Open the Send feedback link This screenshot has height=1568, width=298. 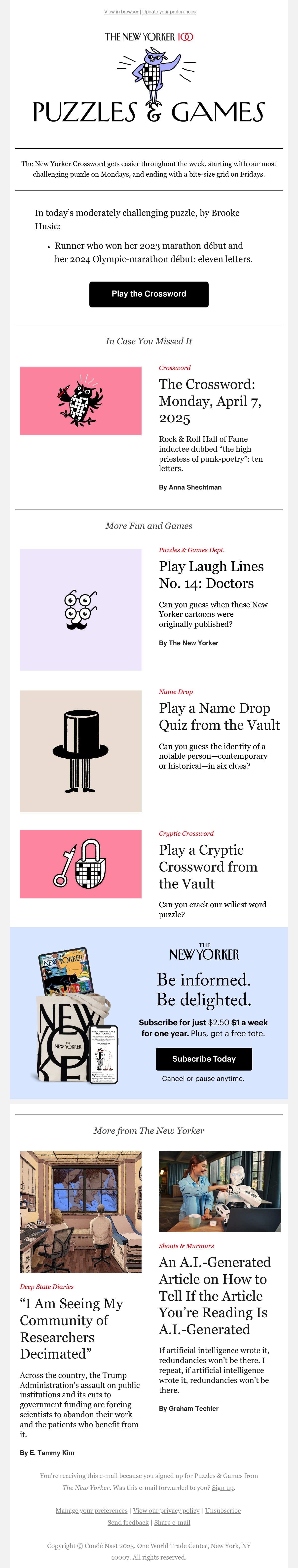[x=128, y=1522]
